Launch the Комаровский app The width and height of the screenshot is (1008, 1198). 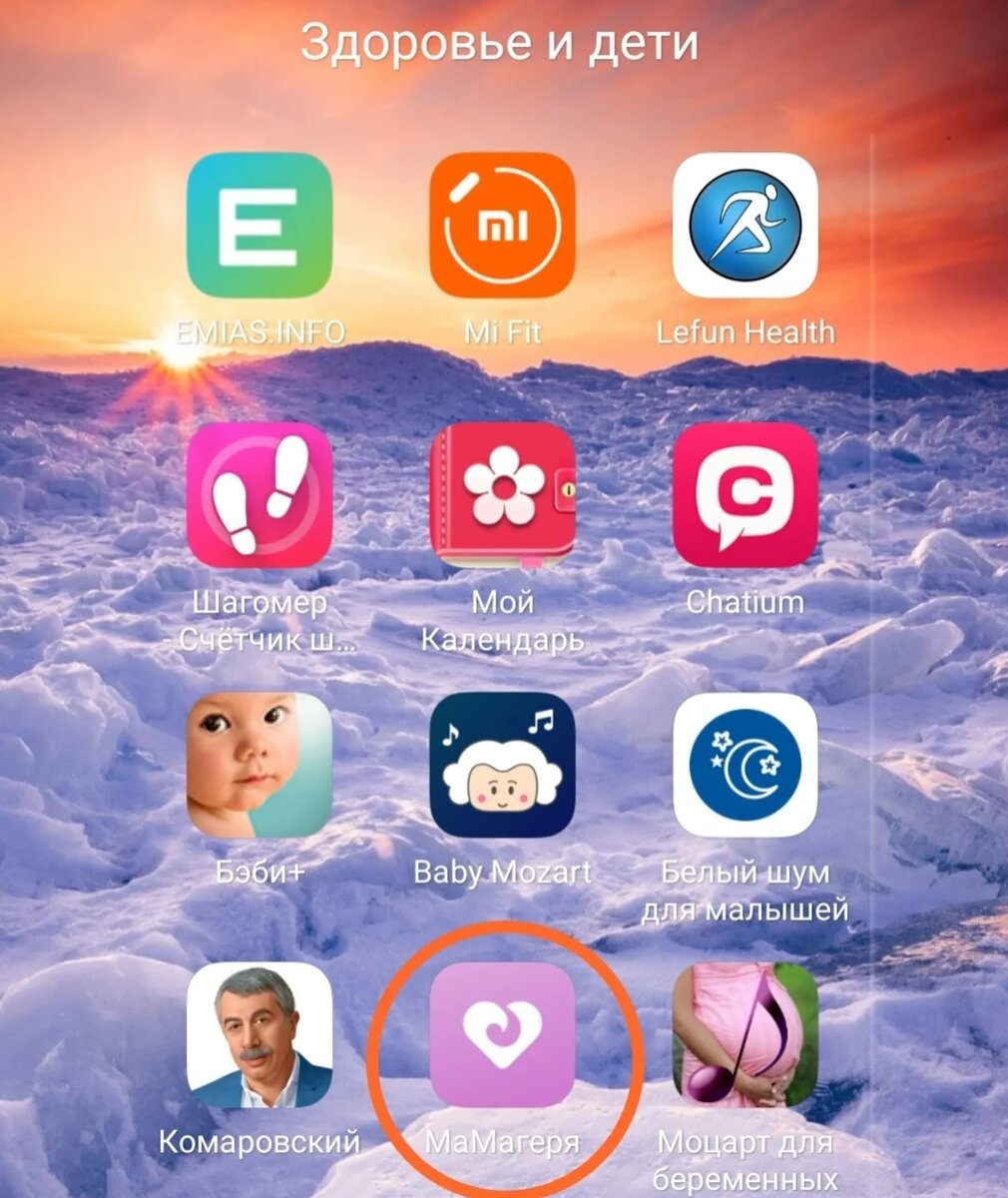[259, 1035]
